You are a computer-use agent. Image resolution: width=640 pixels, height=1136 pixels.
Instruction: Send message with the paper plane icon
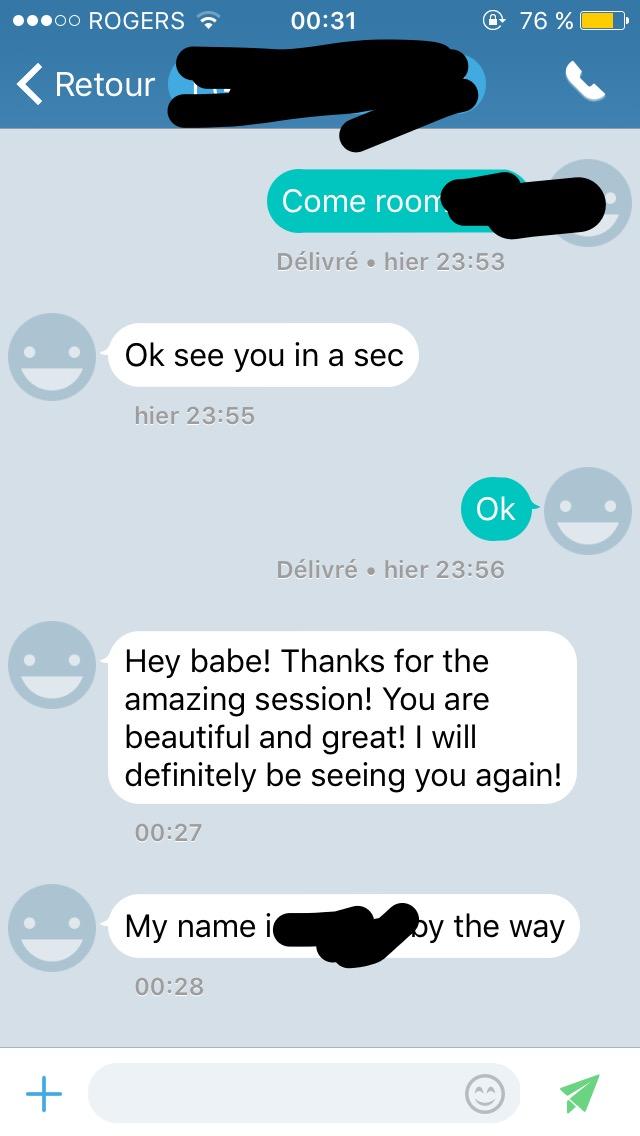(x=579, y=1093)
